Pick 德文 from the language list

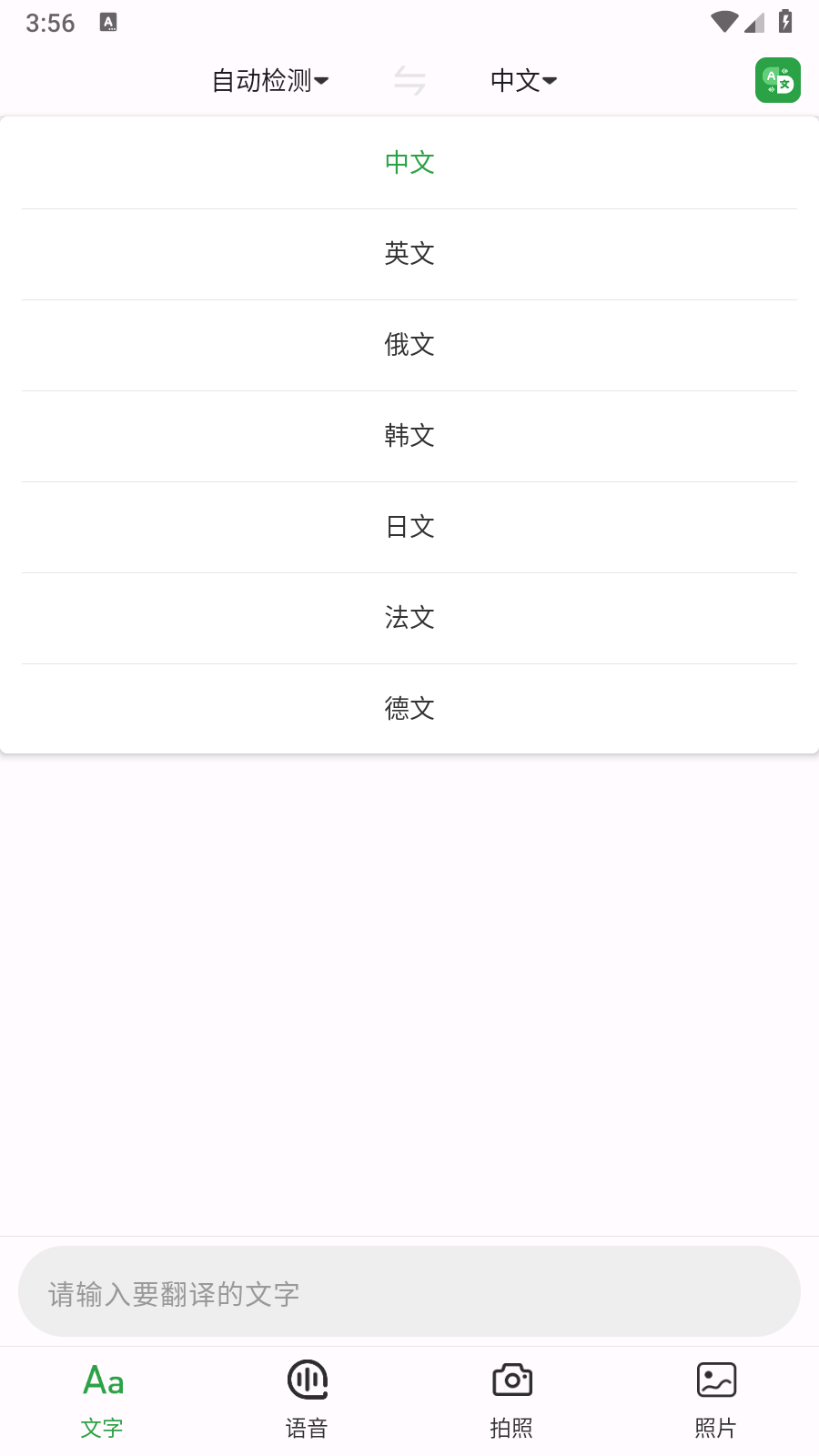click(x=409, y=708)
